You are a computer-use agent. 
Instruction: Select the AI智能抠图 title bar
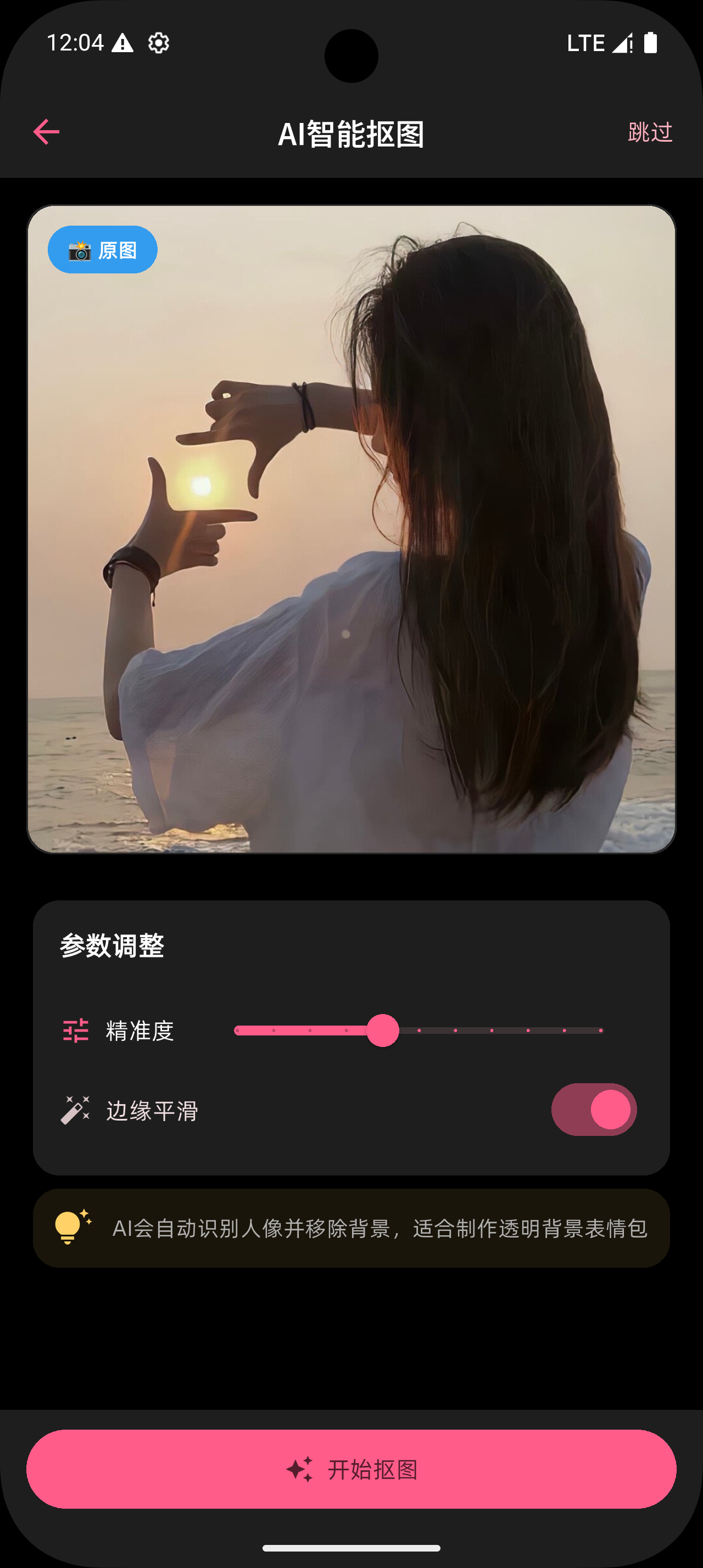pyautogui.click(x=351, y=133)
